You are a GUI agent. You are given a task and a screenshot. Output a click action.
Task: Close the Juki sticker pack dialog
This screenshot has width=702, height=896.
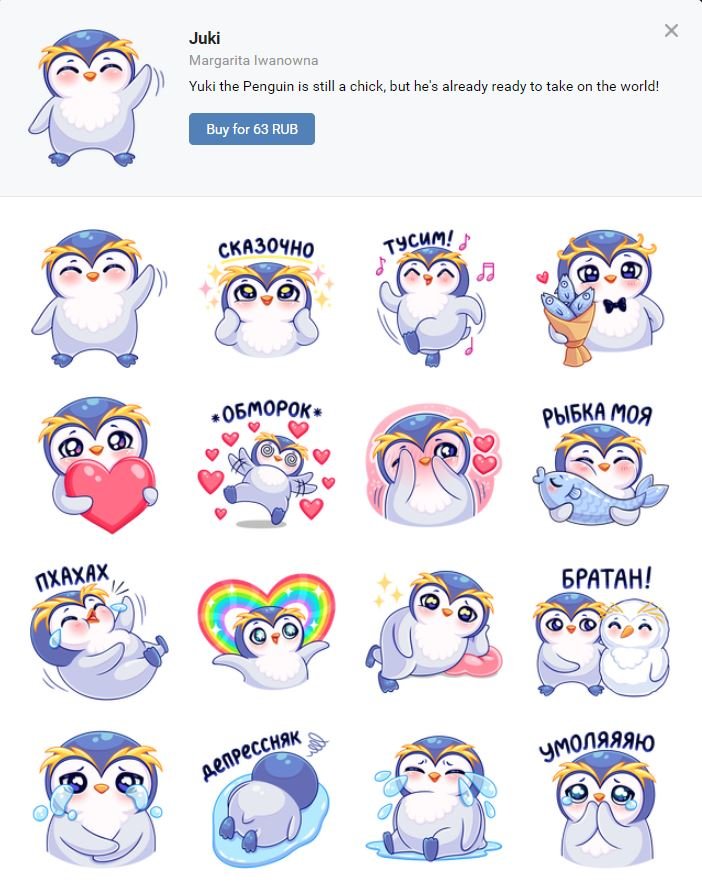point(671,30)
